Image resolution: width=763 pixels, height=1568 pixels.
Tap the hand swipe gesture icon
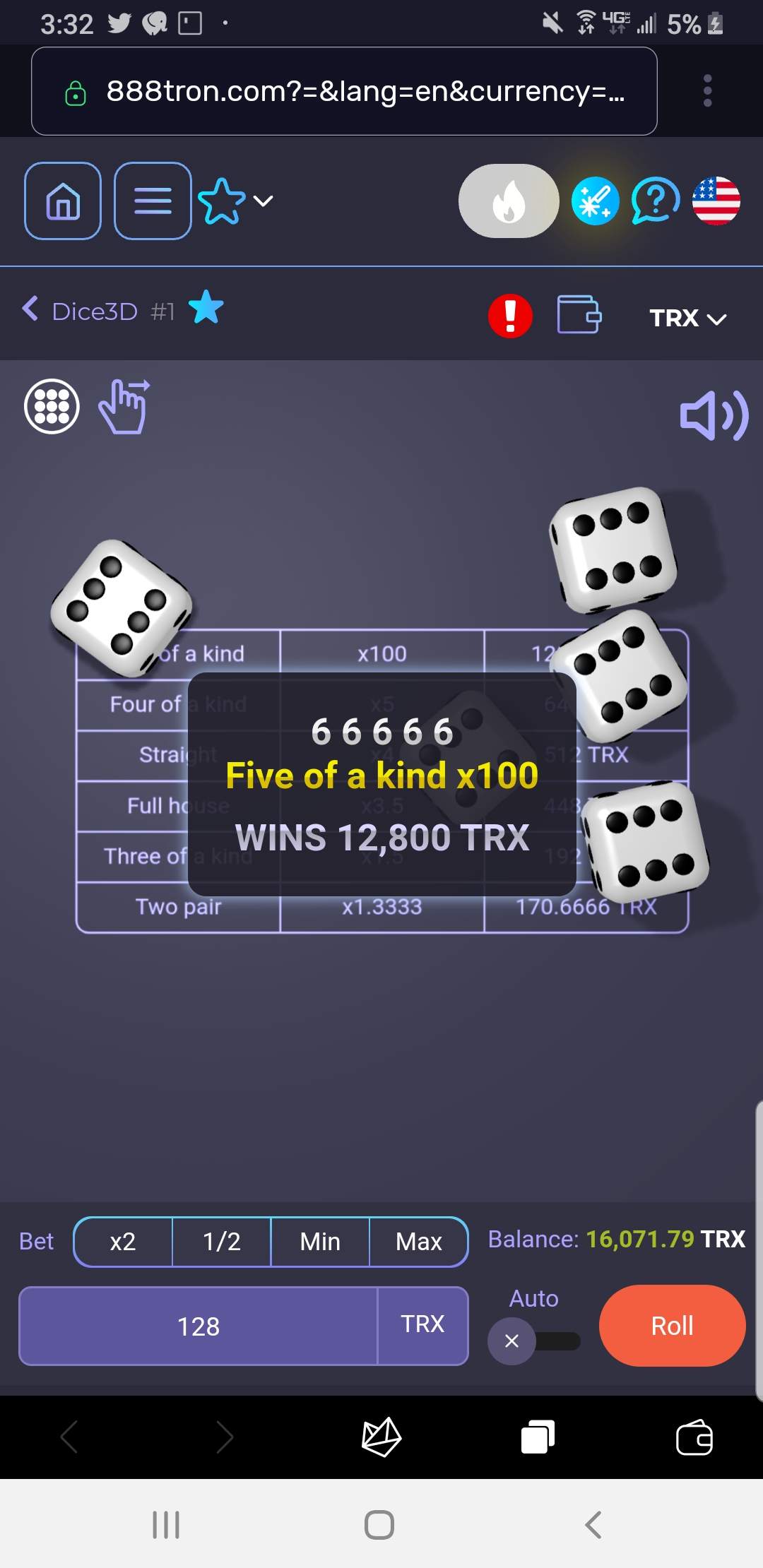pyautogui.click(x=124, y=406)
